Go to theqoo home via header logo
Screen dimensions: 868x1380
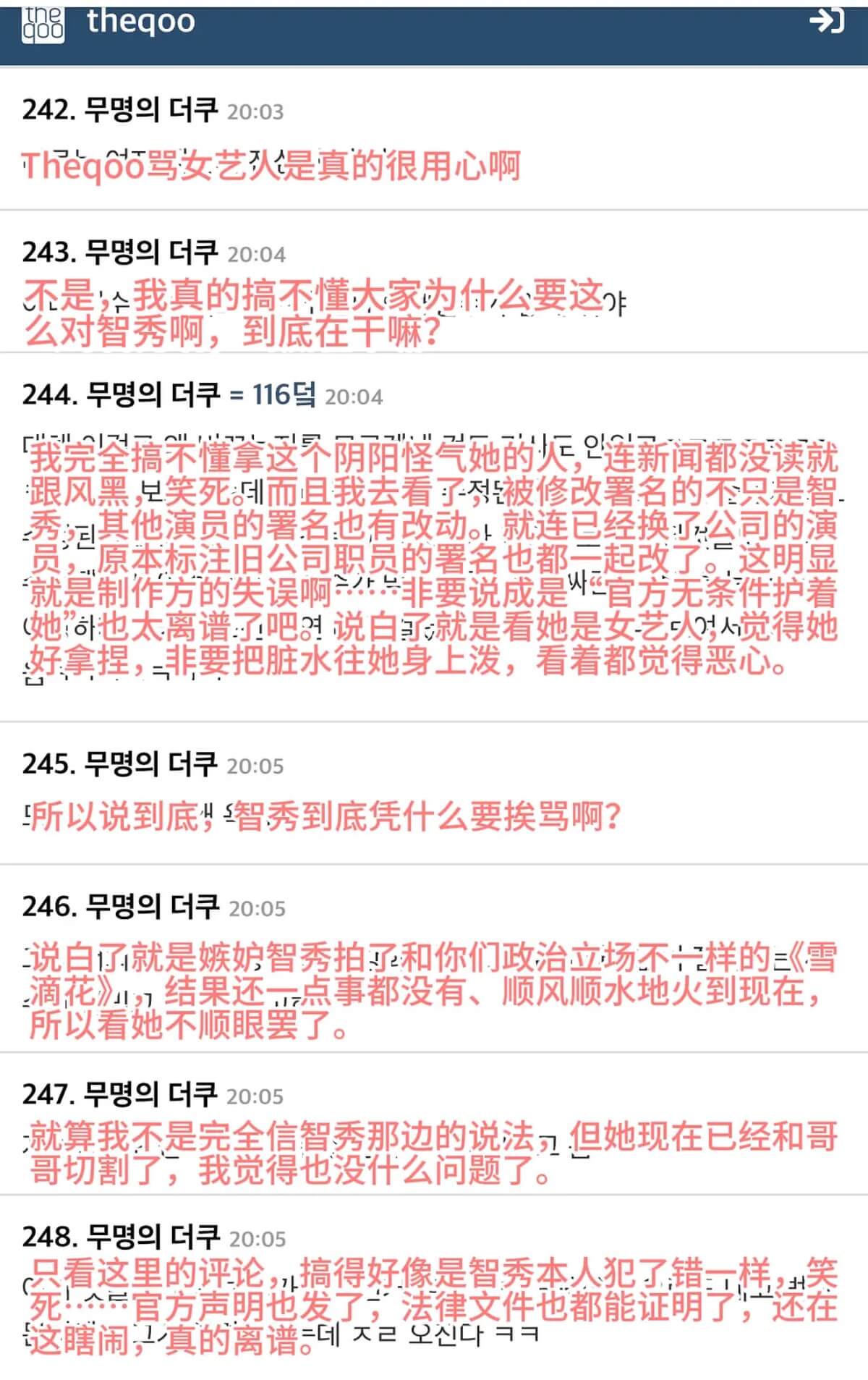pos(43,23)
